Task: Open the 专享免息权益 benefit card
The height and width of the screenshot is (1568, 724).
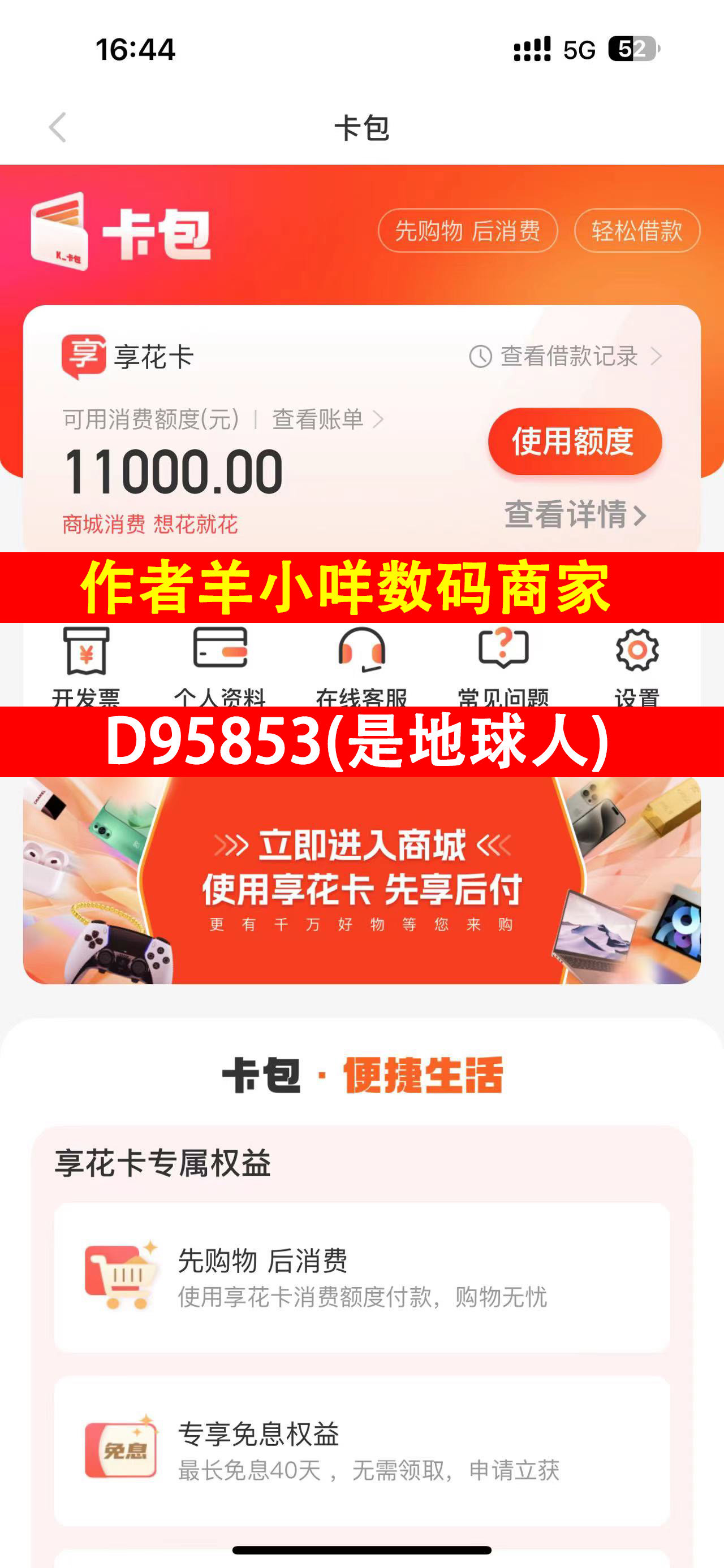Action: (x=361, y=1450)
